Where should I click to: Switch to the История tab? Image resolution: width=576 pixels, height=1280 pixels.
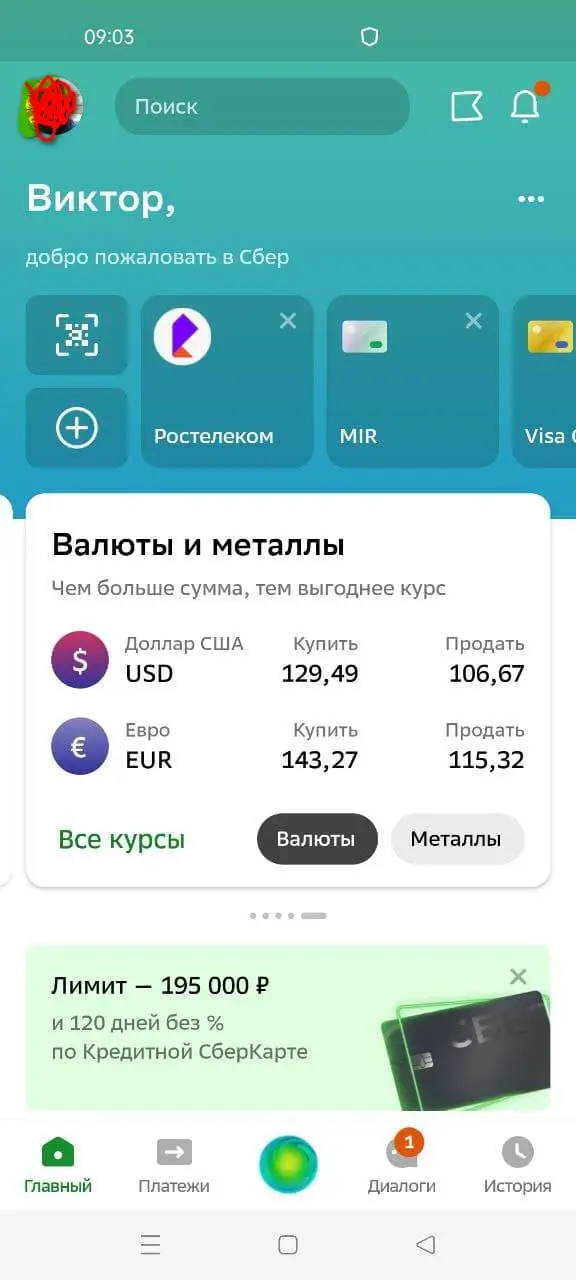(518, 1166)
